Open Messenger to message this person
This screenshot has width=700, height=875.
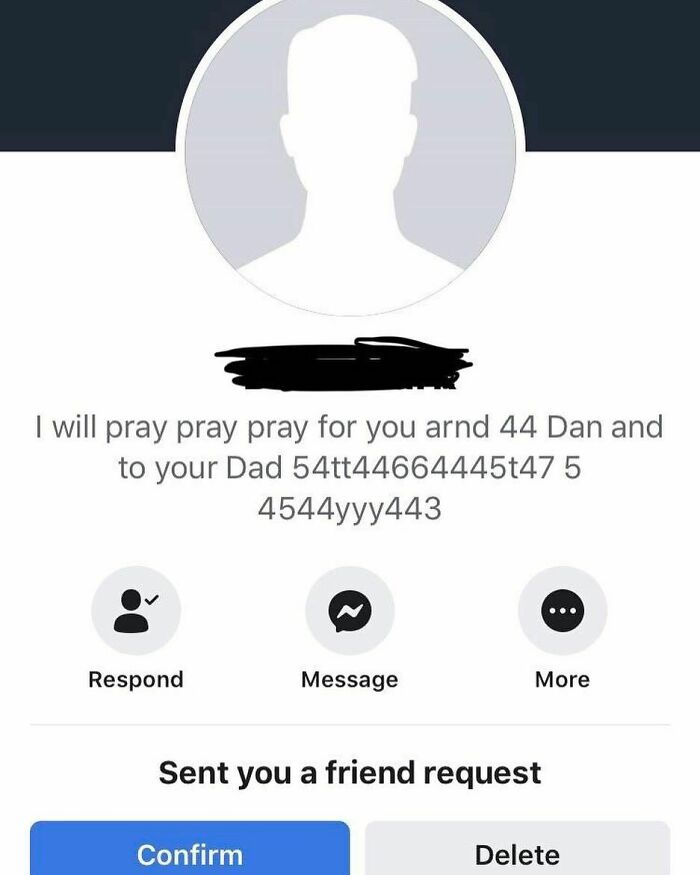coord(349,612)
